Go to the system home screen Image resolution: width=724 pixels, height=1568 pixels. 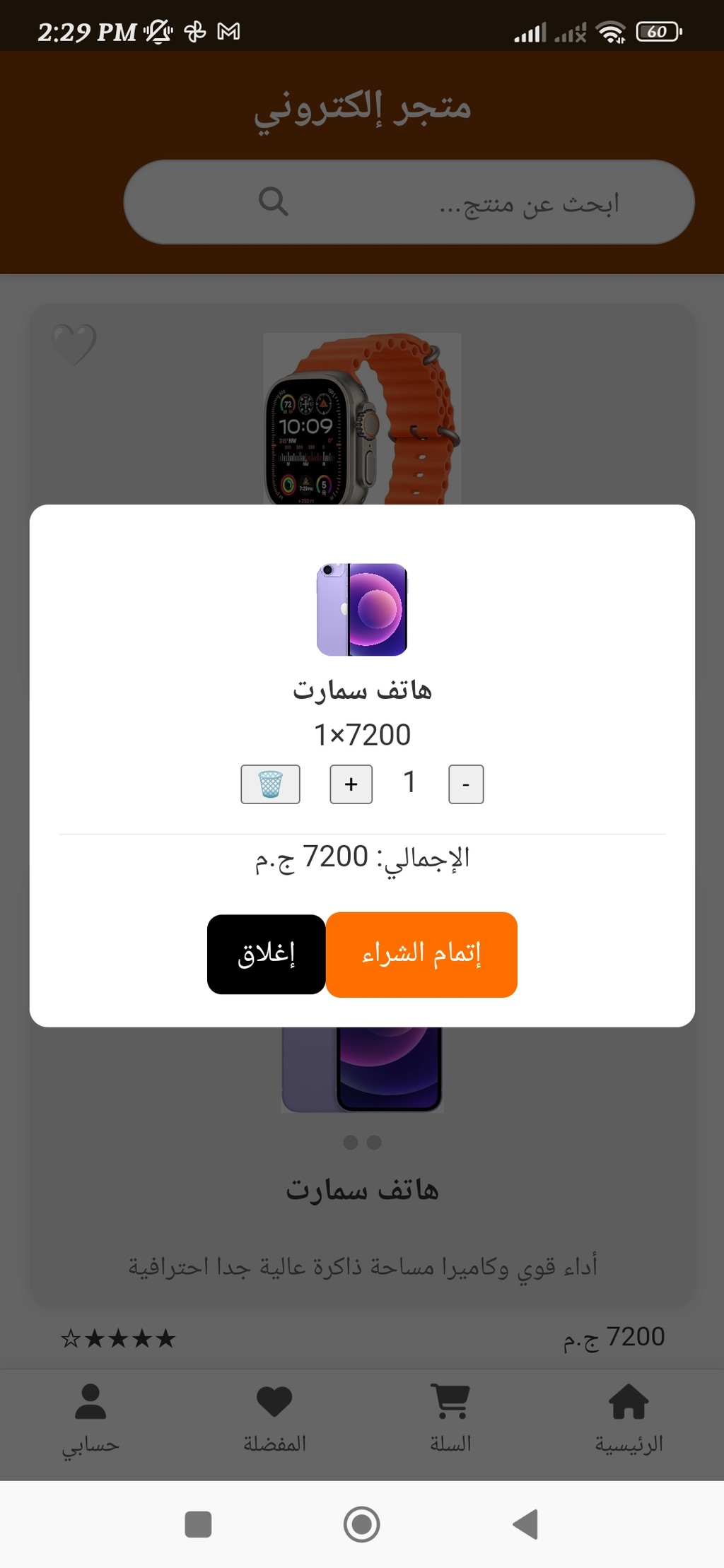click(x=361, y=1524)
